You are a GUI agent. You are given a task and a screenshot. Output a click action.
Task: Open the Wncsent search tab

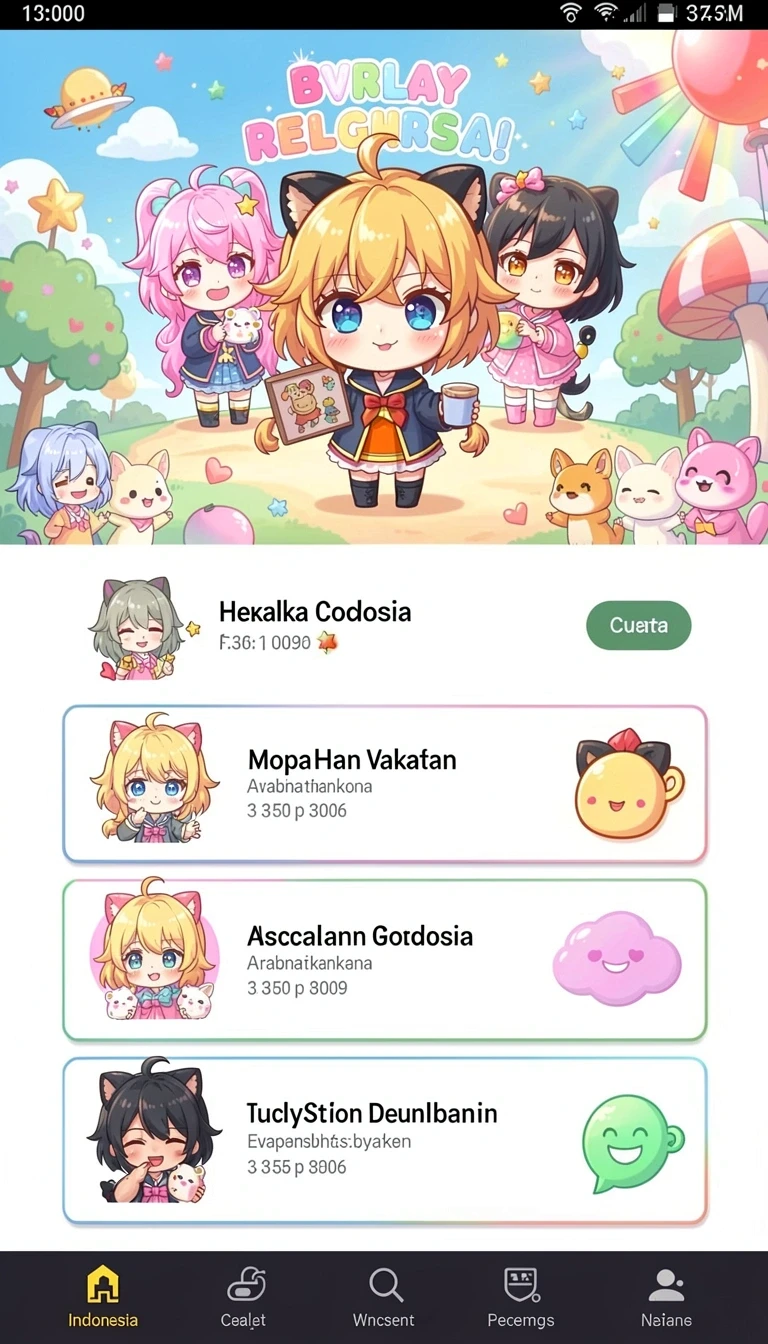coord(384,1296)
